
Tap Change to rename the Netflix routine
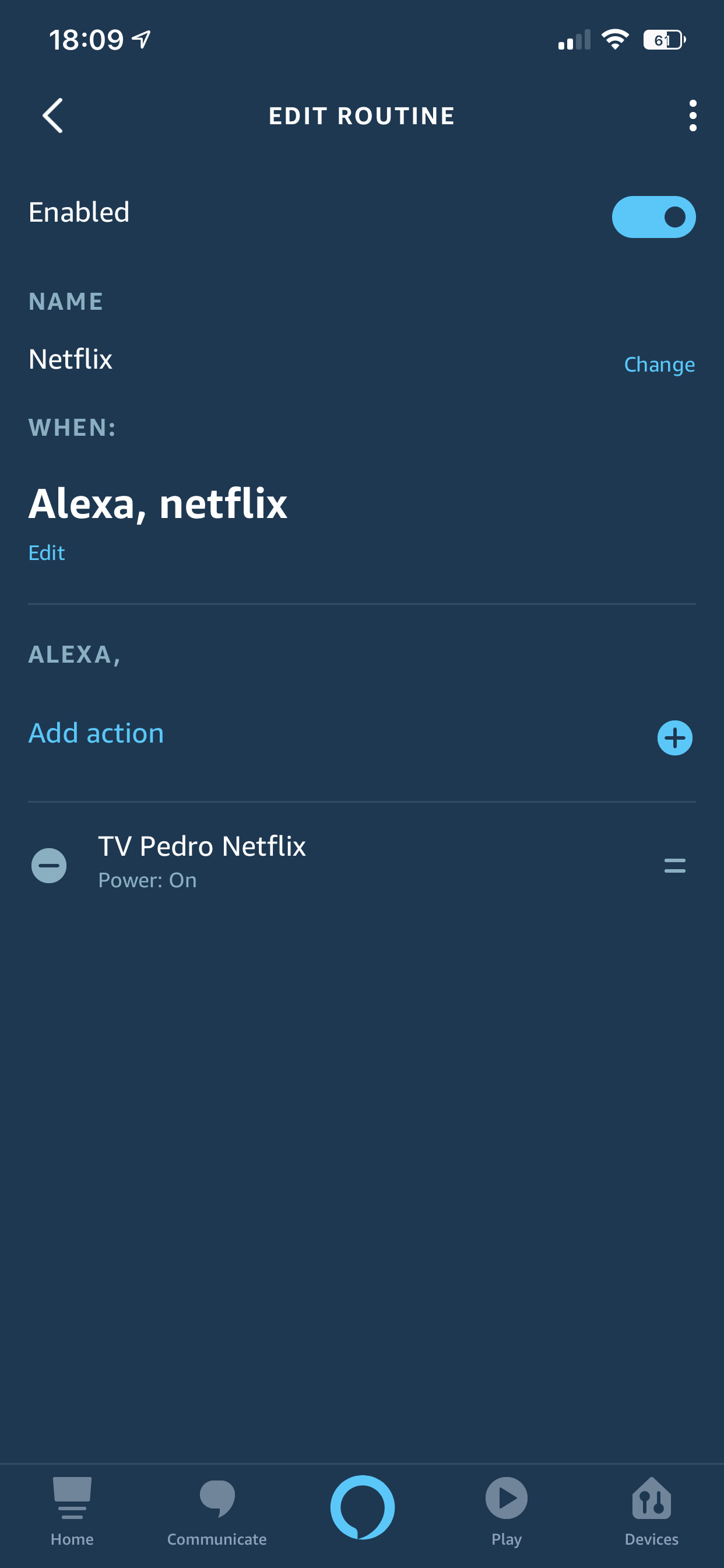(x=659, y=364)
